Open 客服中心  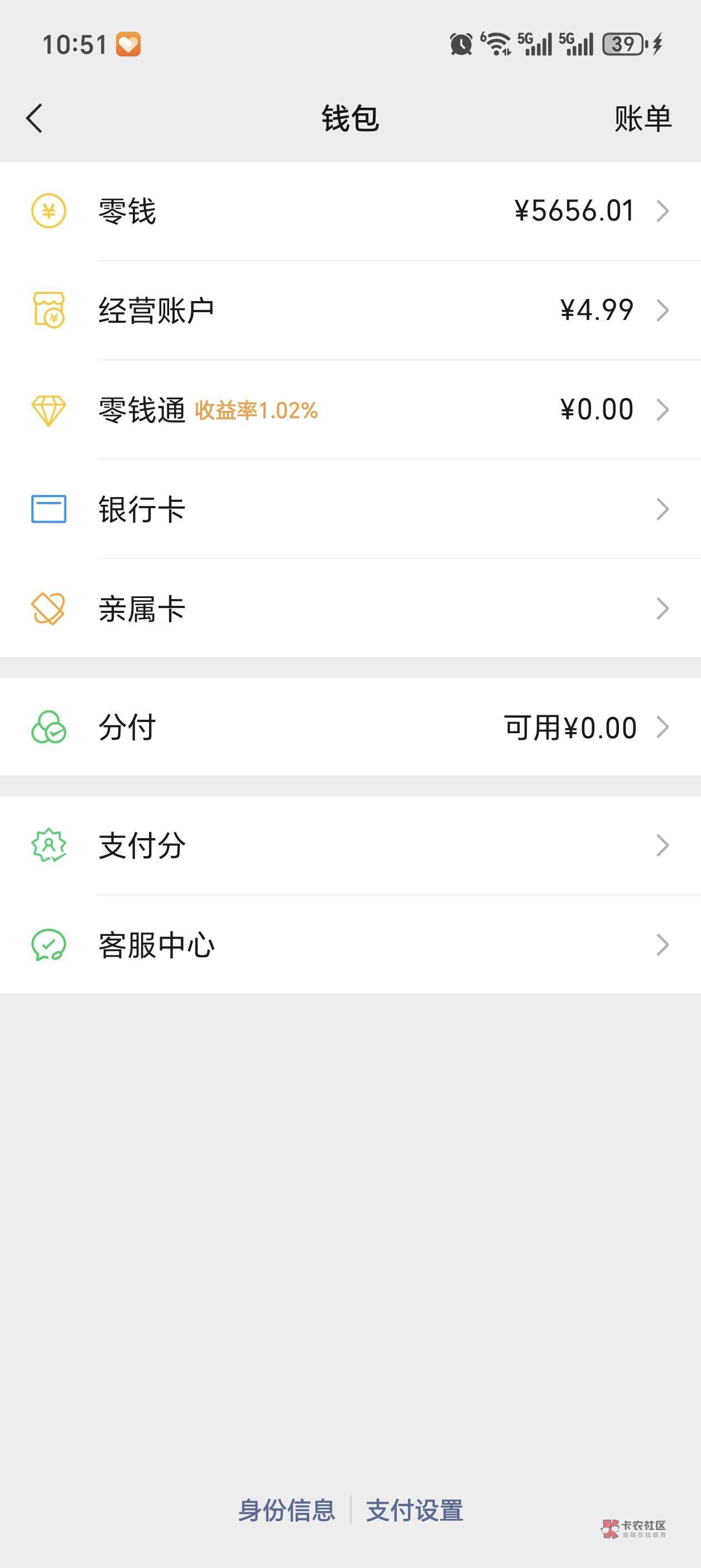tap(350, 945)
